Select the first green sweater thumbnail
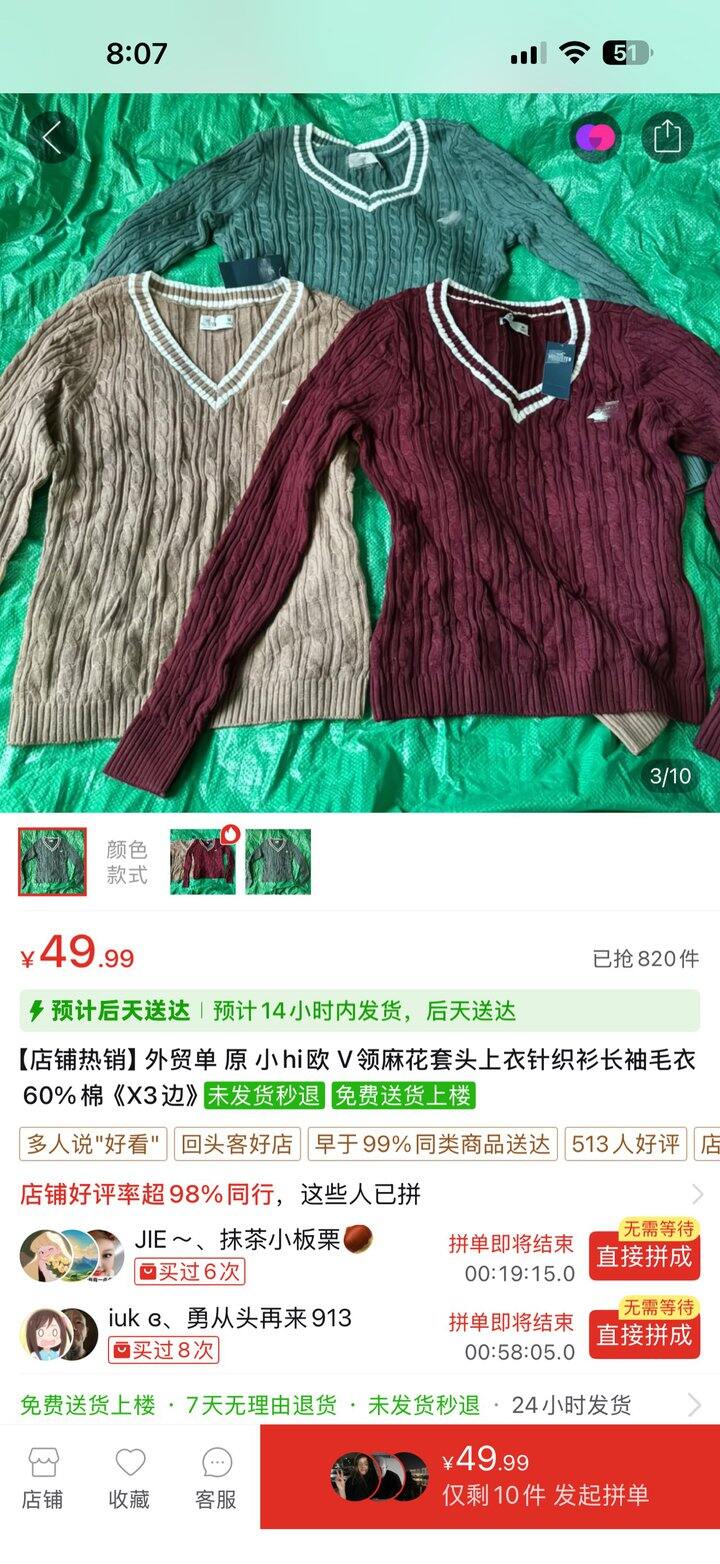The height and width of the screenshot is (1564, 720). 53,861
